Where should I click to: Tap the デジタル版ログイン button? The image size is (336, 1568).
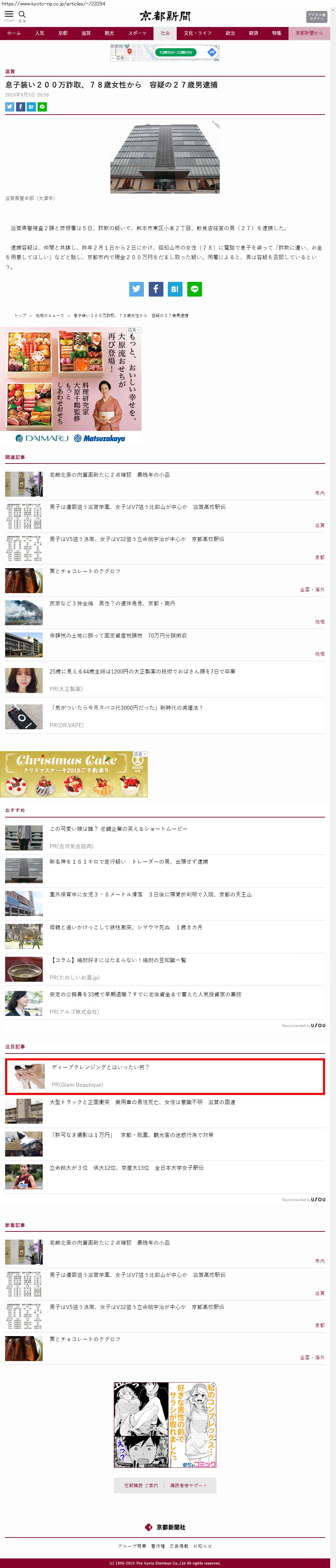coord(316,16)
